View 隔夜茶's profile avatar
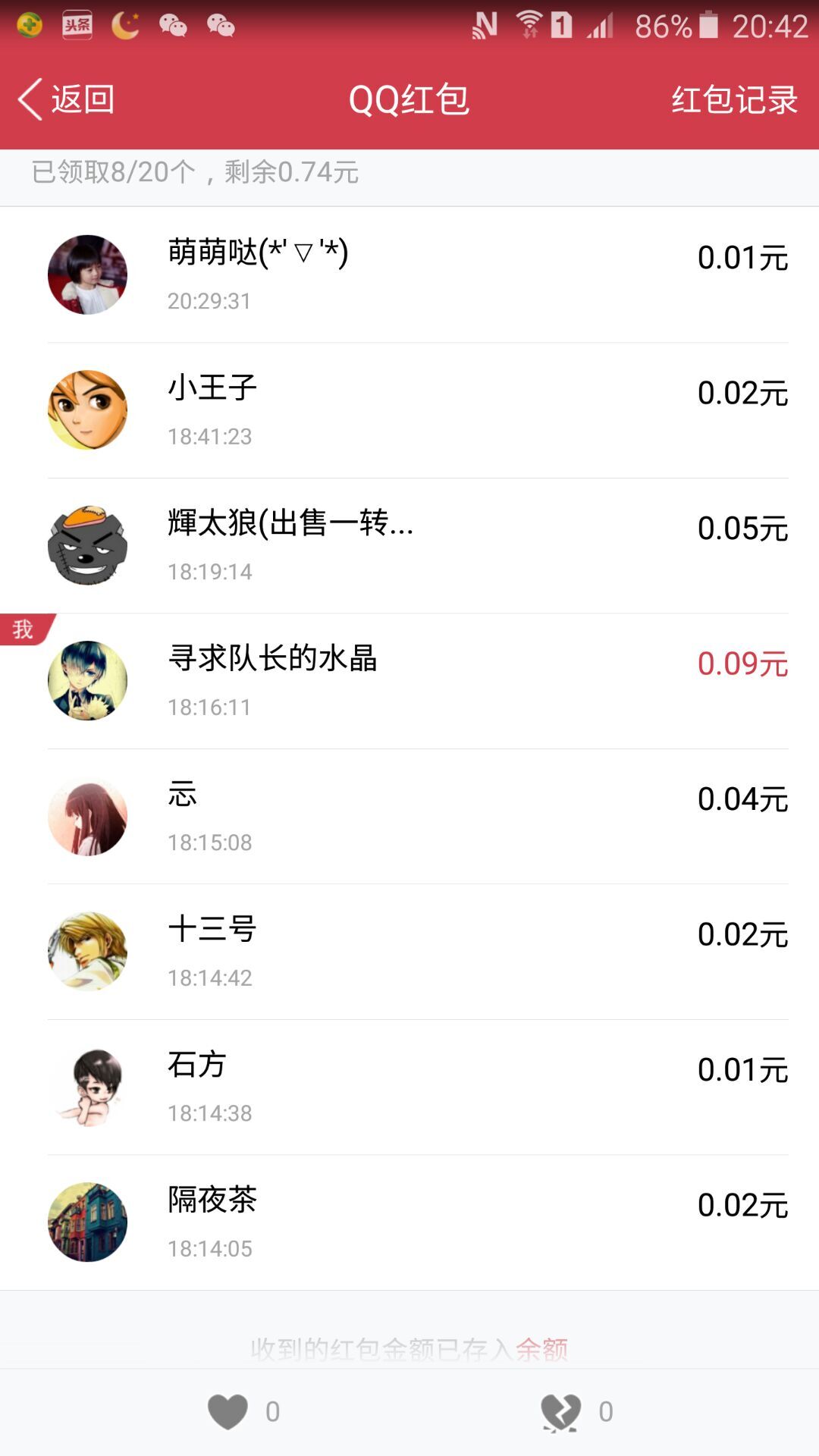Image resolution: width=819 pixels, height=1456 pixels. [87, 1222]
